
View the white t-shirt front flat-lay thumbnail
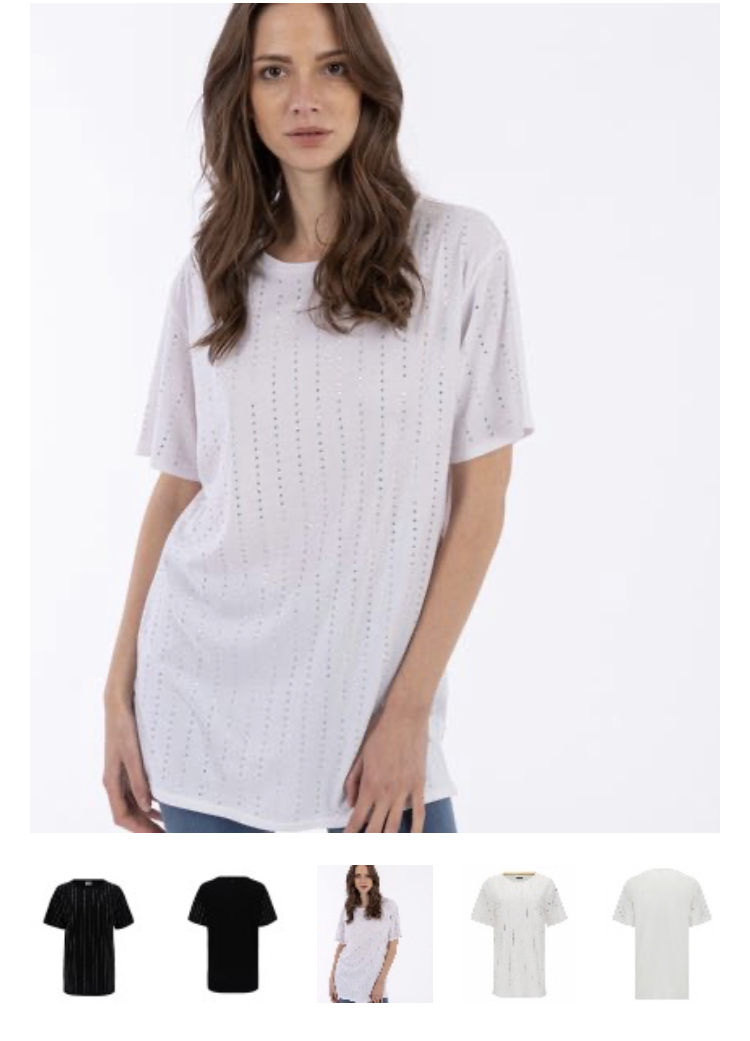coord(519,935)
